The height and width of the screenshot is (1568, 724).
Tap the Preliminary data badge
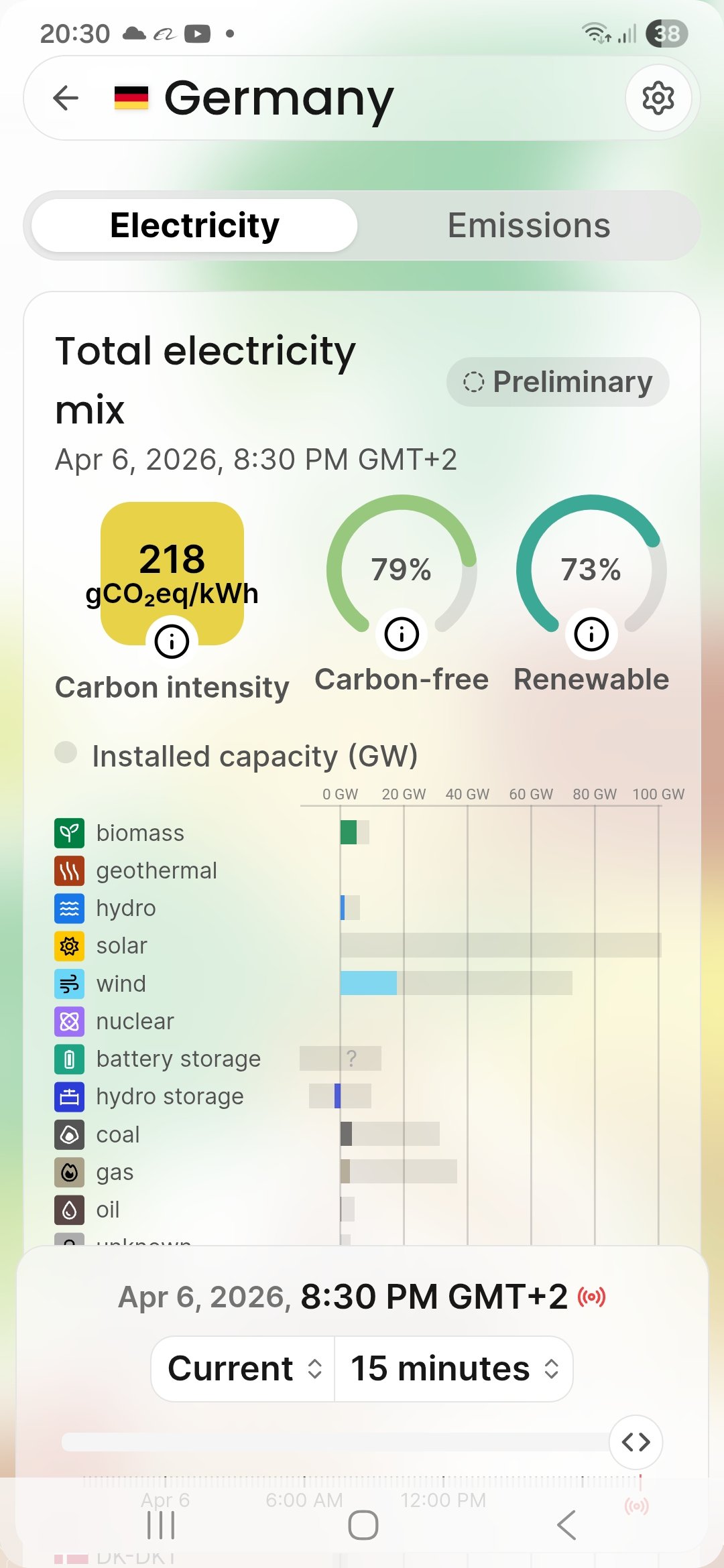point(558,382)
